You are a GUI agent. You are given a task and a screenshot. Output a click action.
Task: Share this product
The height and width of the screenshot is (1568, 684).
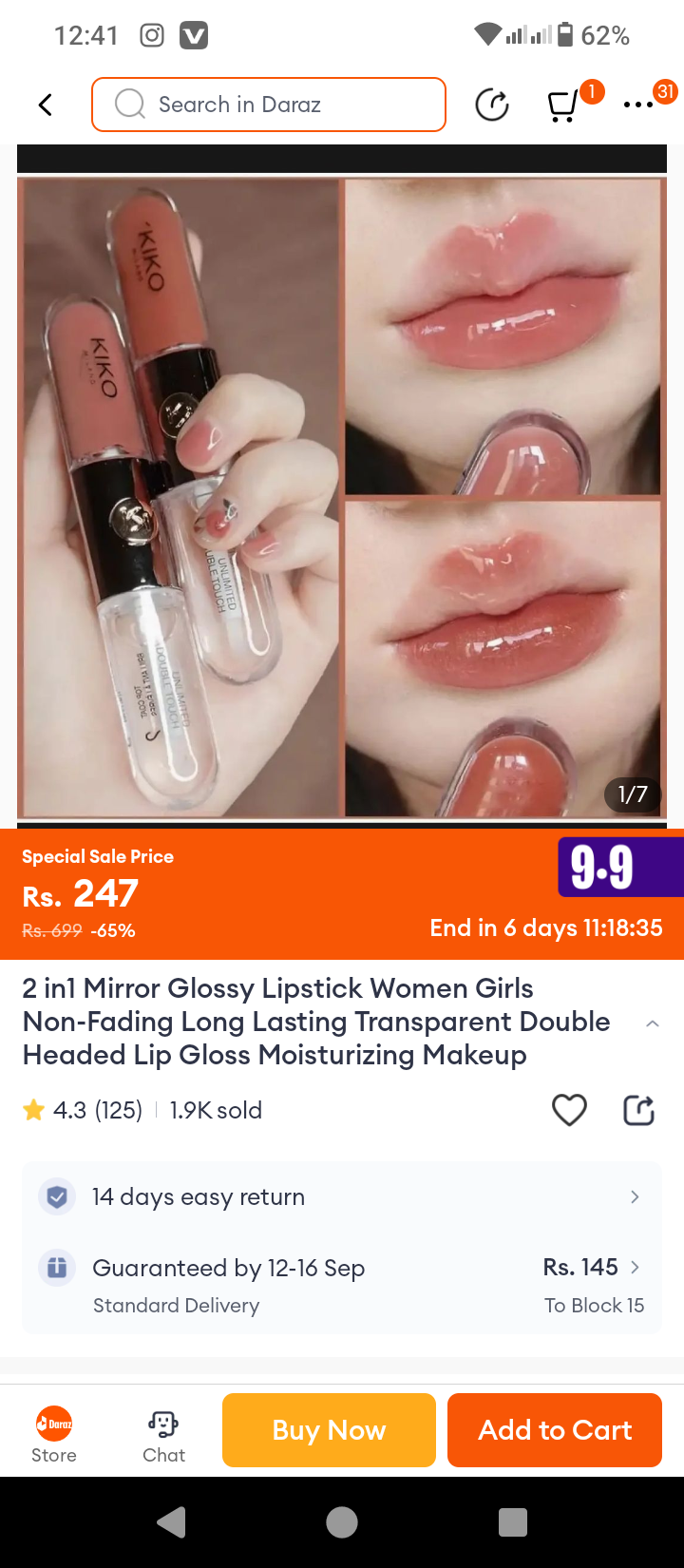tap(638, 1110)
